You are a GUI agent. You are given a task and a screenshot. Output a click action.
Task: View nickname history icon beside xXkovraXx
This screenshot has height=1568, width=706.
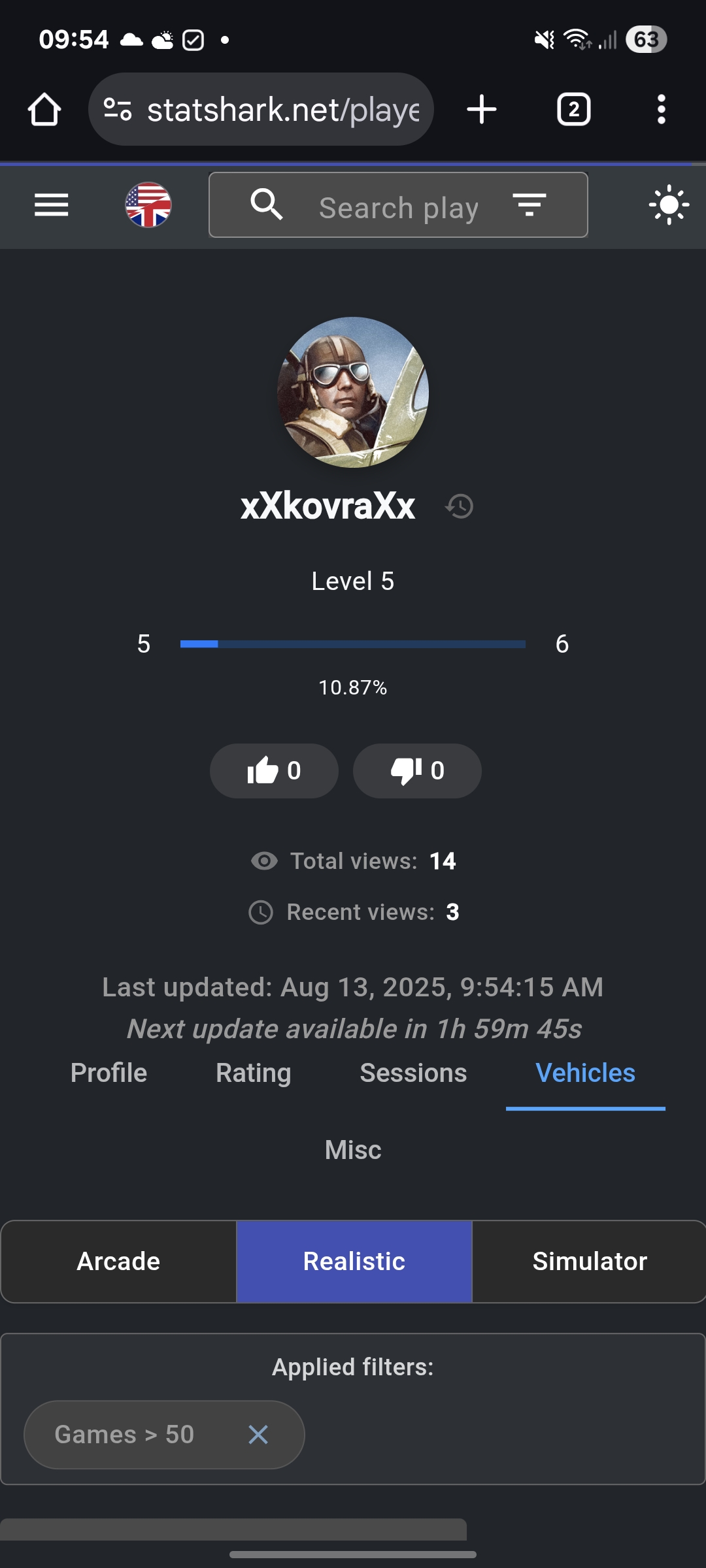(x=460, y=506)
